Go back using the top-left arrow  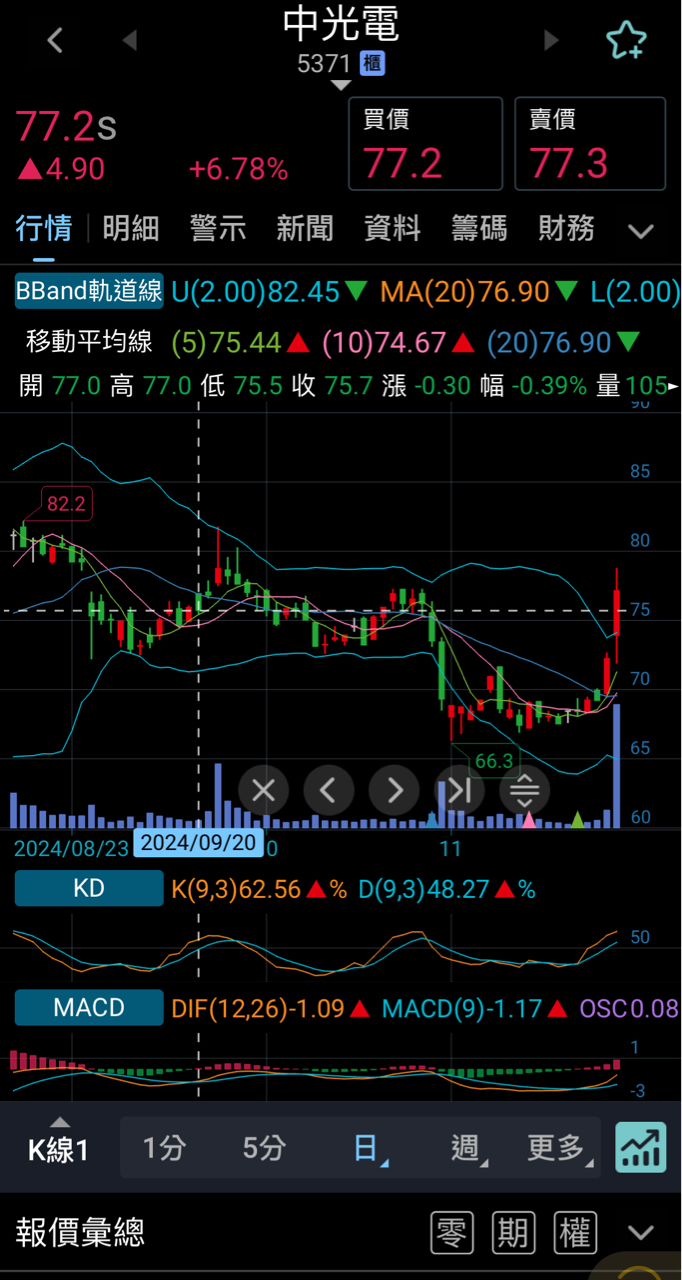(x=55, y=41)
